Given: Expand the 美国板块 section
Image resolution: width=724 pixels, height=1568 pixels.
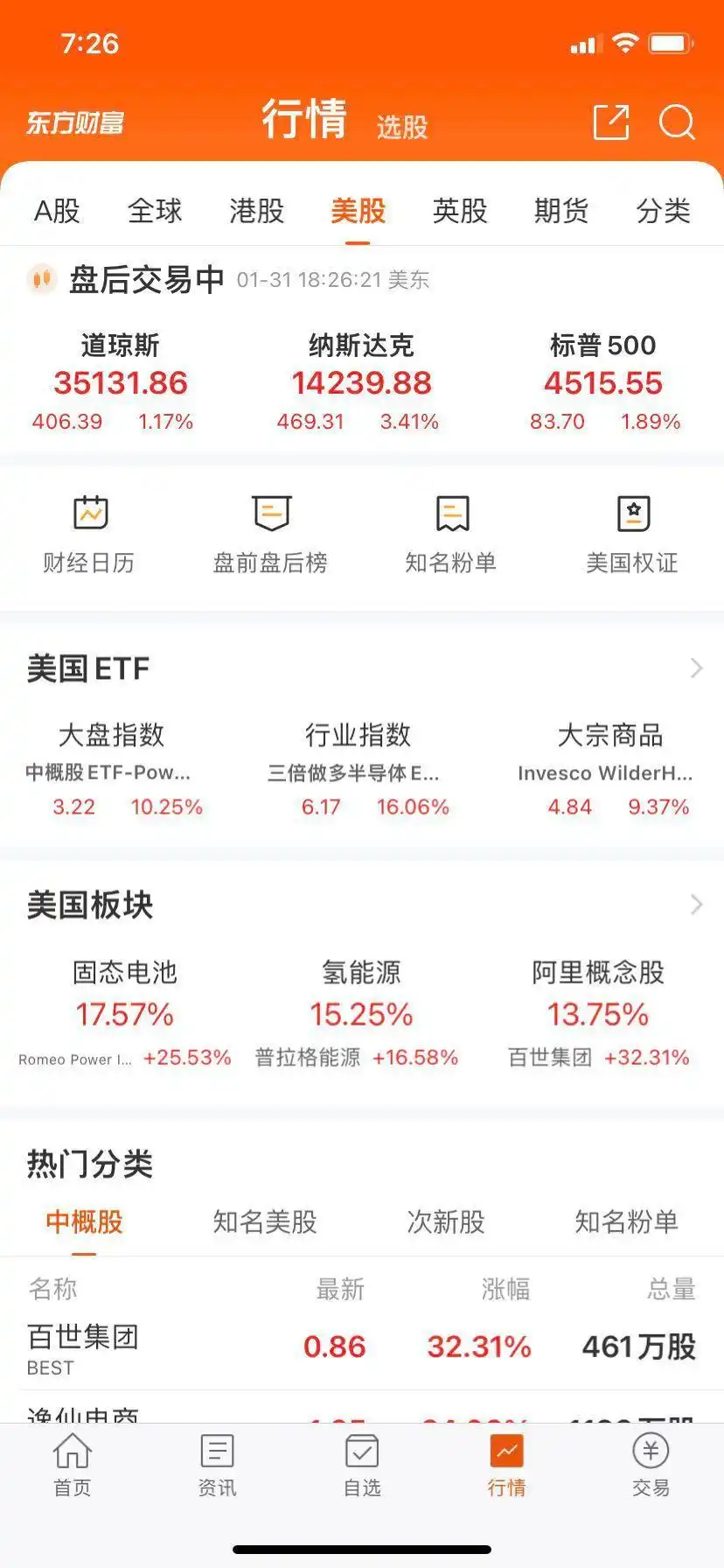Looking at the screenshot, I should coord(695,905).
